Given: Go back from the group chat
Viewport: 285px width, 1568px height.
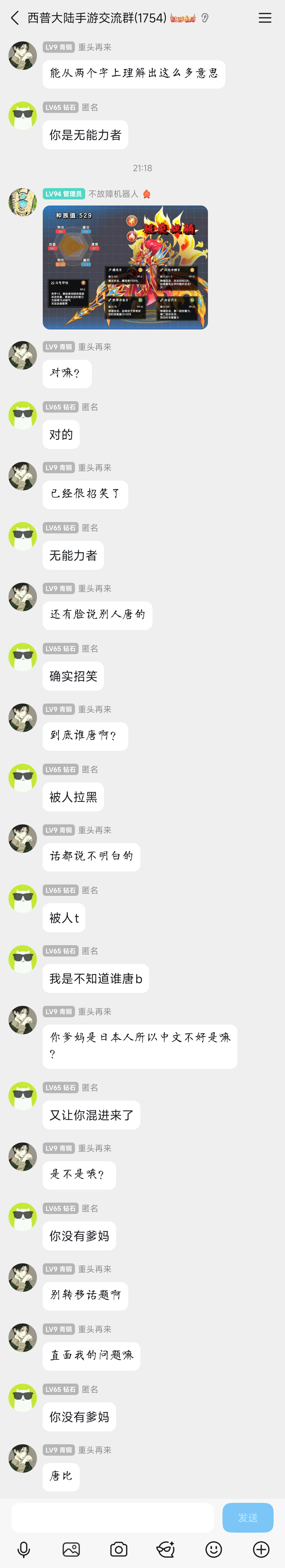Looking at the screenshot, I should coord(15,18).
